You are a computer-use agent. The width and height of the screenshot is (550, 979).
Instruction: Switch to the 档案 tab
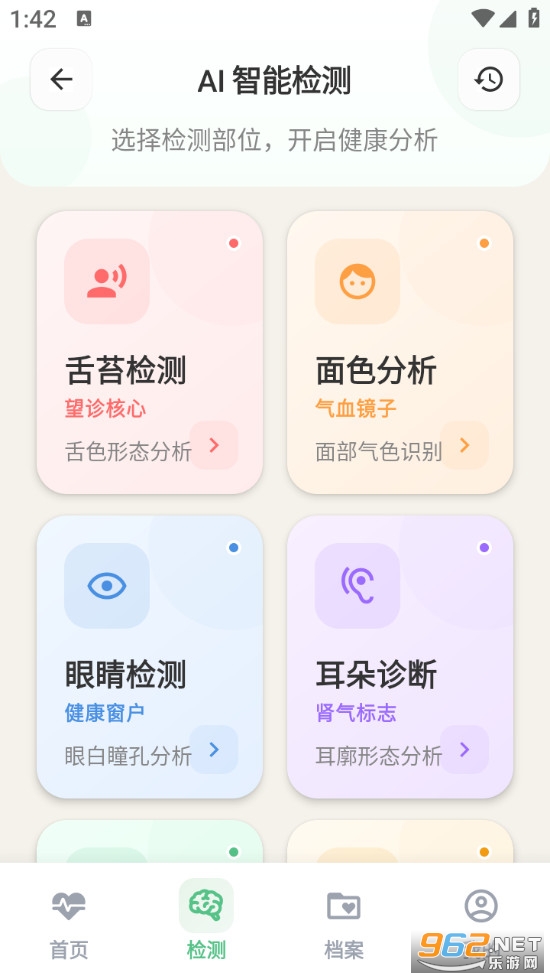click(343, 923)
